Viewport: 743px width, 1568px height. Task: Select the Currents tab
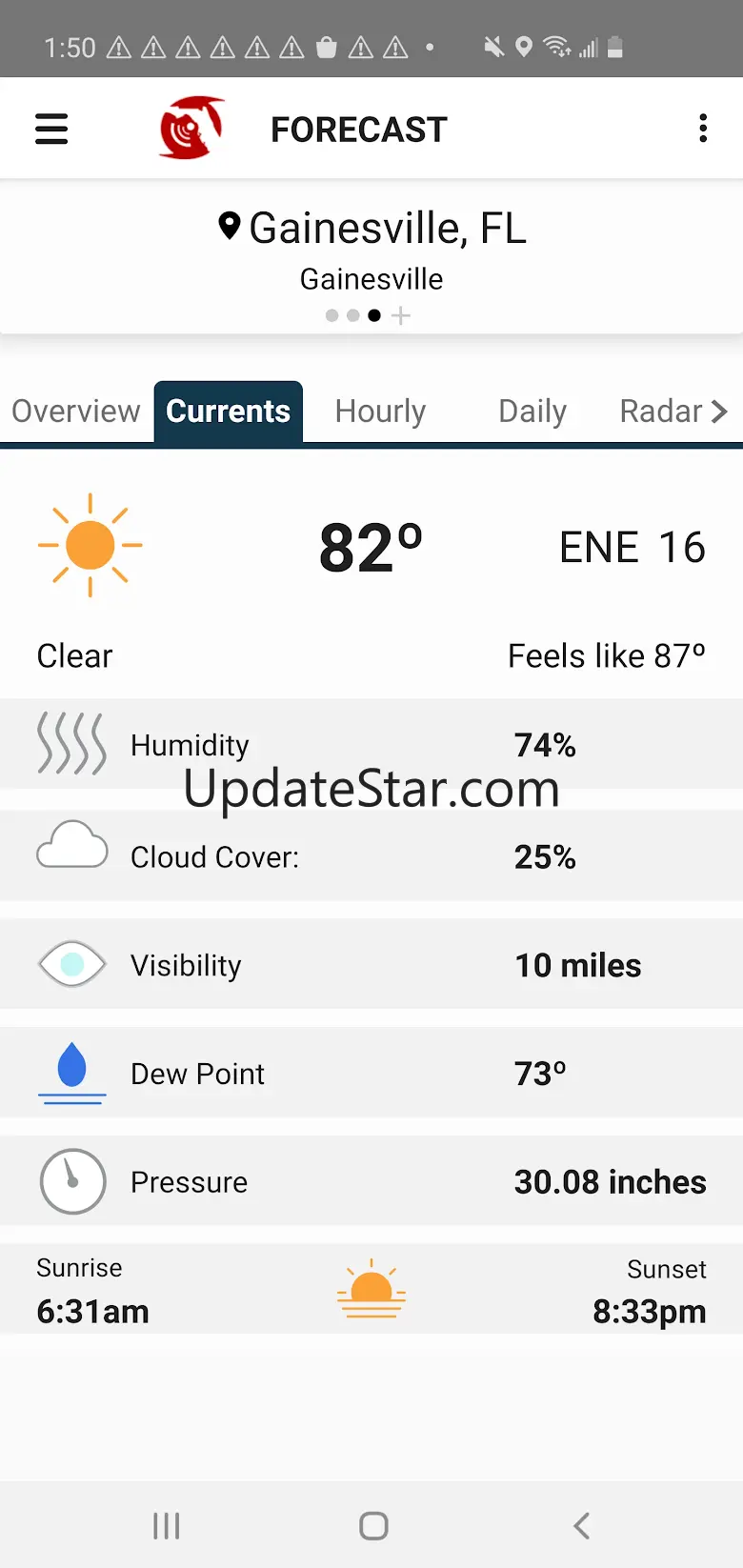click(x=229, y=412)
